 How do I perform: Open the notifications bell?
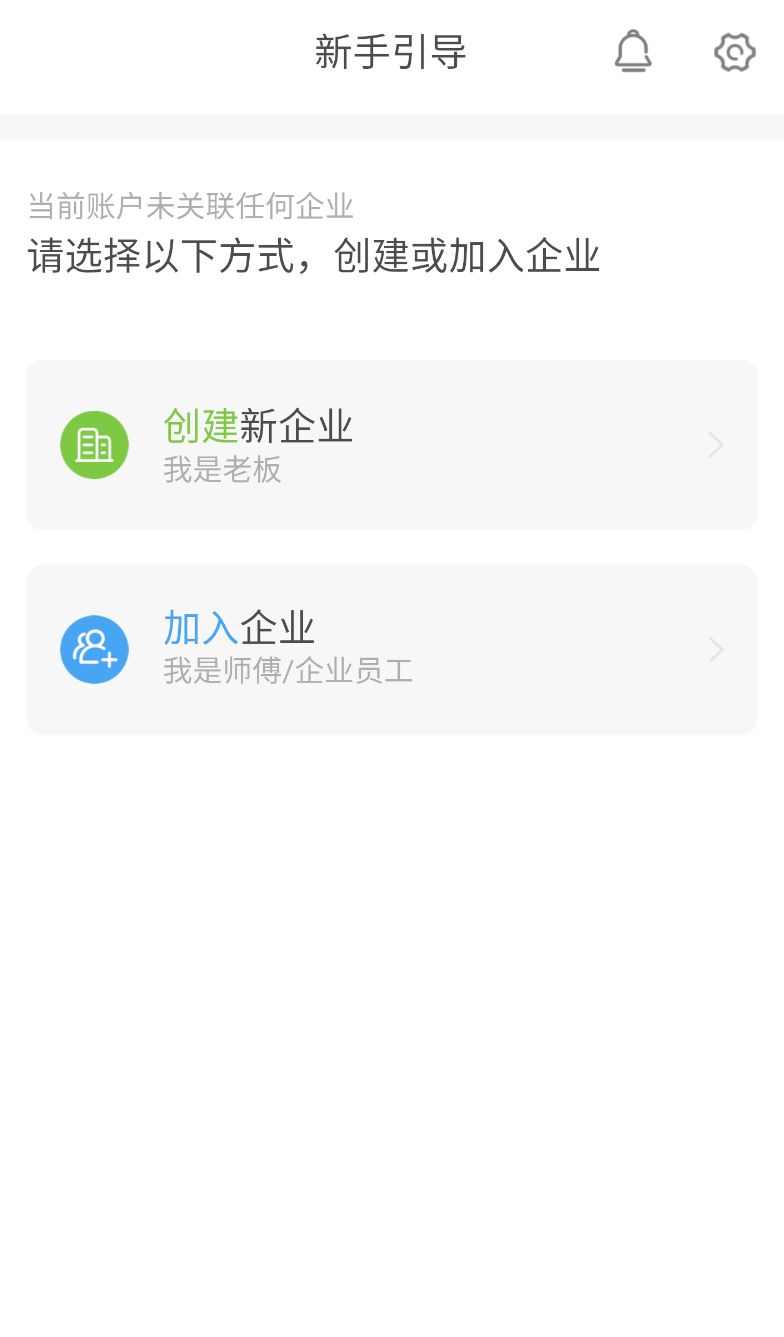point(632,52)
